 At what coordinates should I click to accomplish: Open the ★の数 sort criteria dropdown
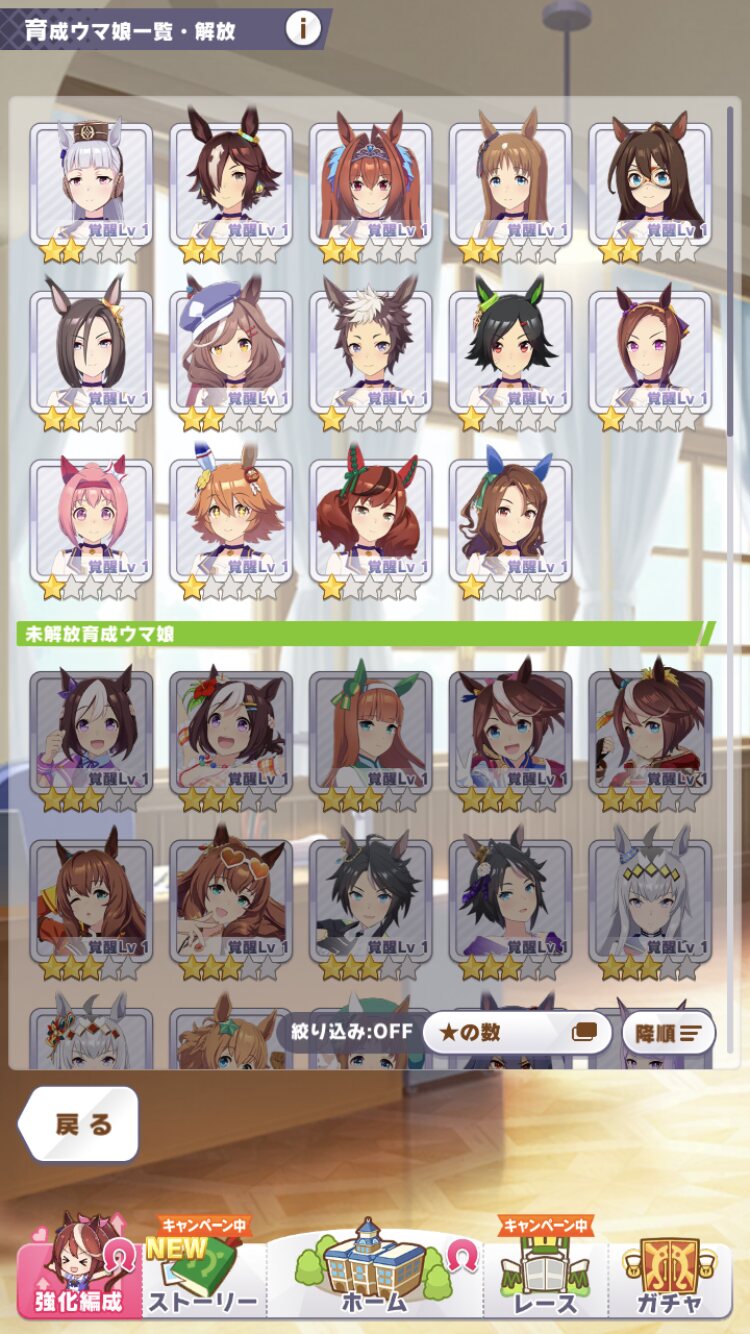click(x=516, y=1033)
